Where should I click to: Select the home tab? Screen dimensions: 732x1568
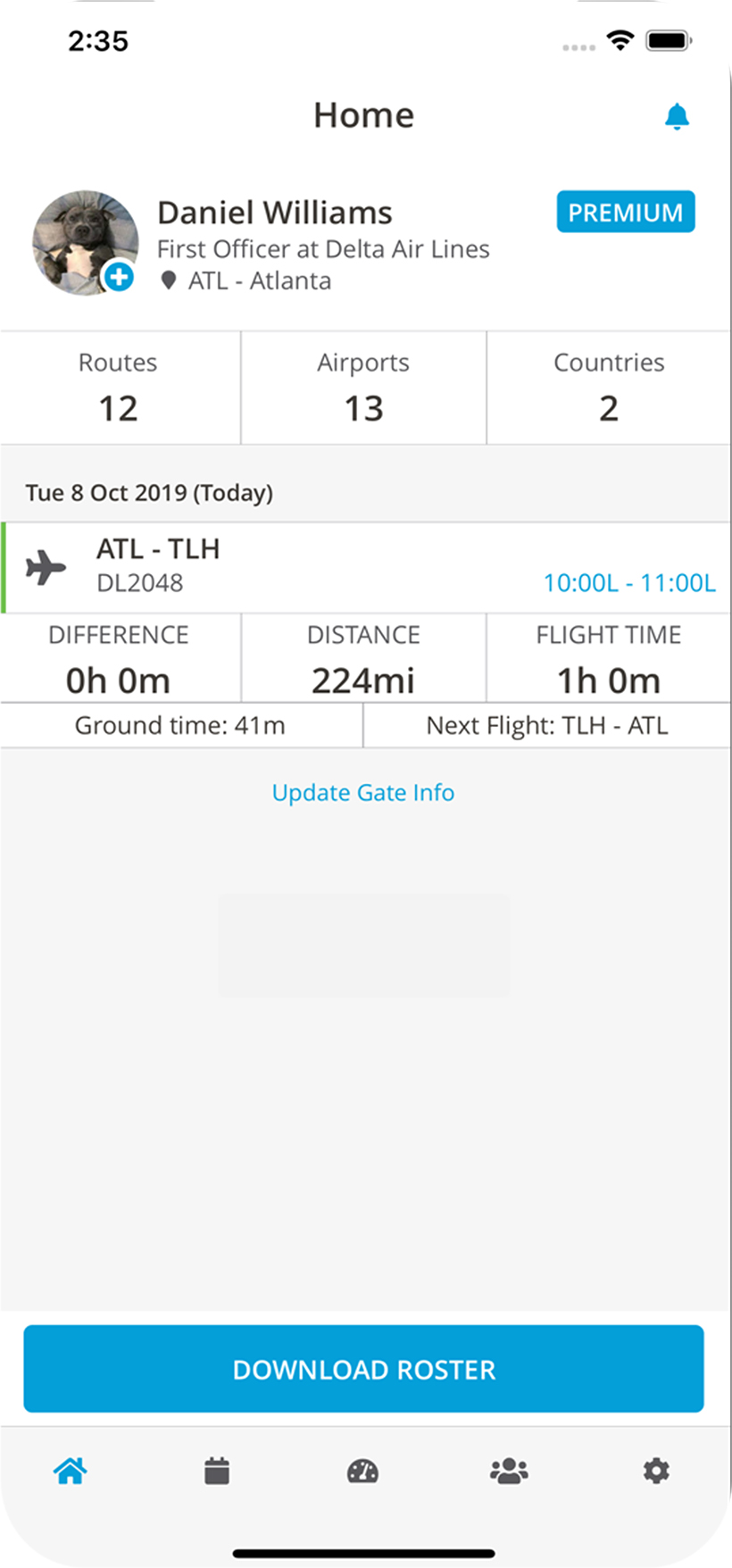pyautogui.click(x=70, y=1470)
